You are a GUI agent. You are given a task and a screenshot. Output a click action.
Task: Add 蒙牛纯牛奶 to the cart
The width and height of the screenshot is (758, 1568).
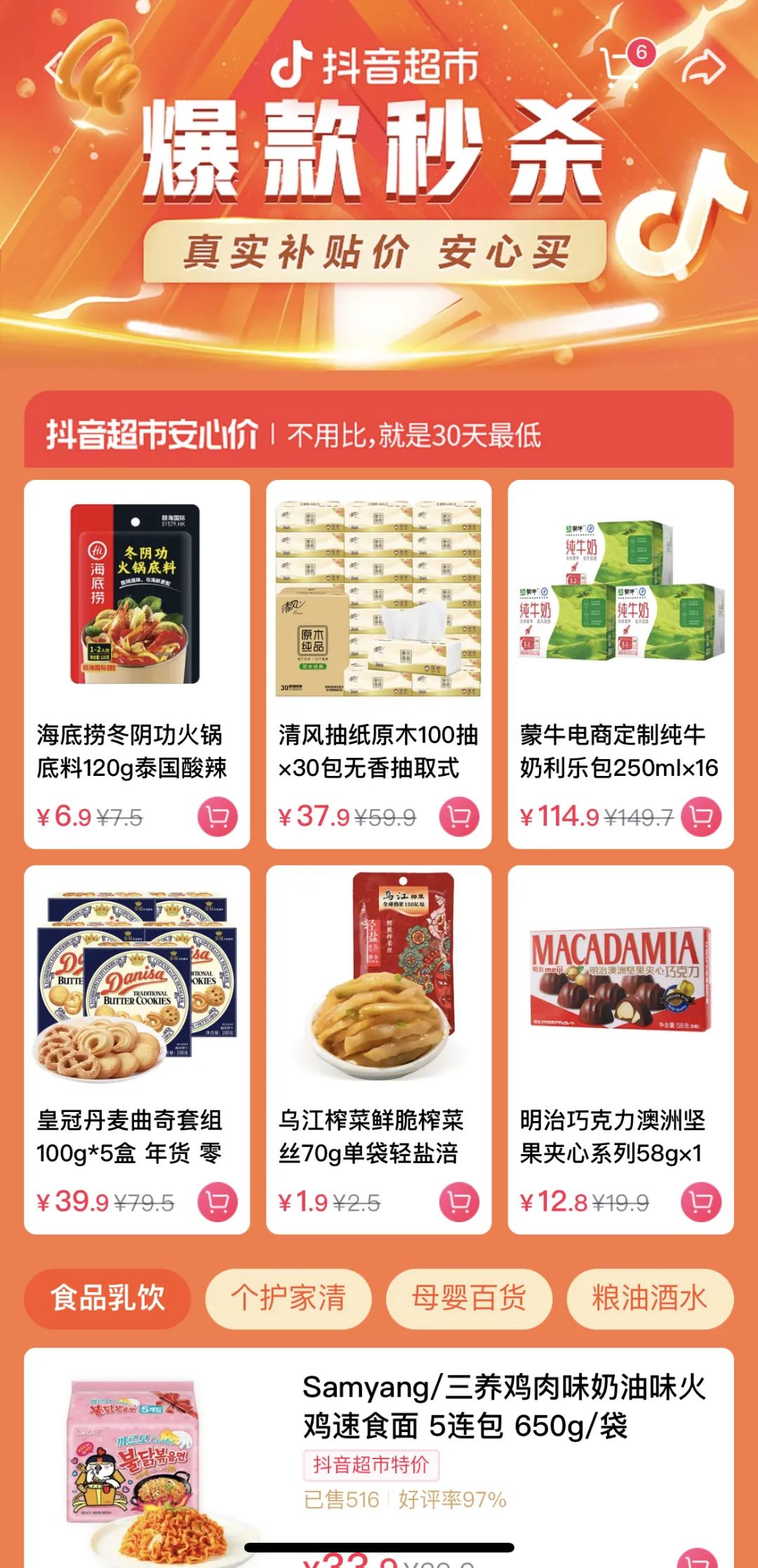point(701,817)
